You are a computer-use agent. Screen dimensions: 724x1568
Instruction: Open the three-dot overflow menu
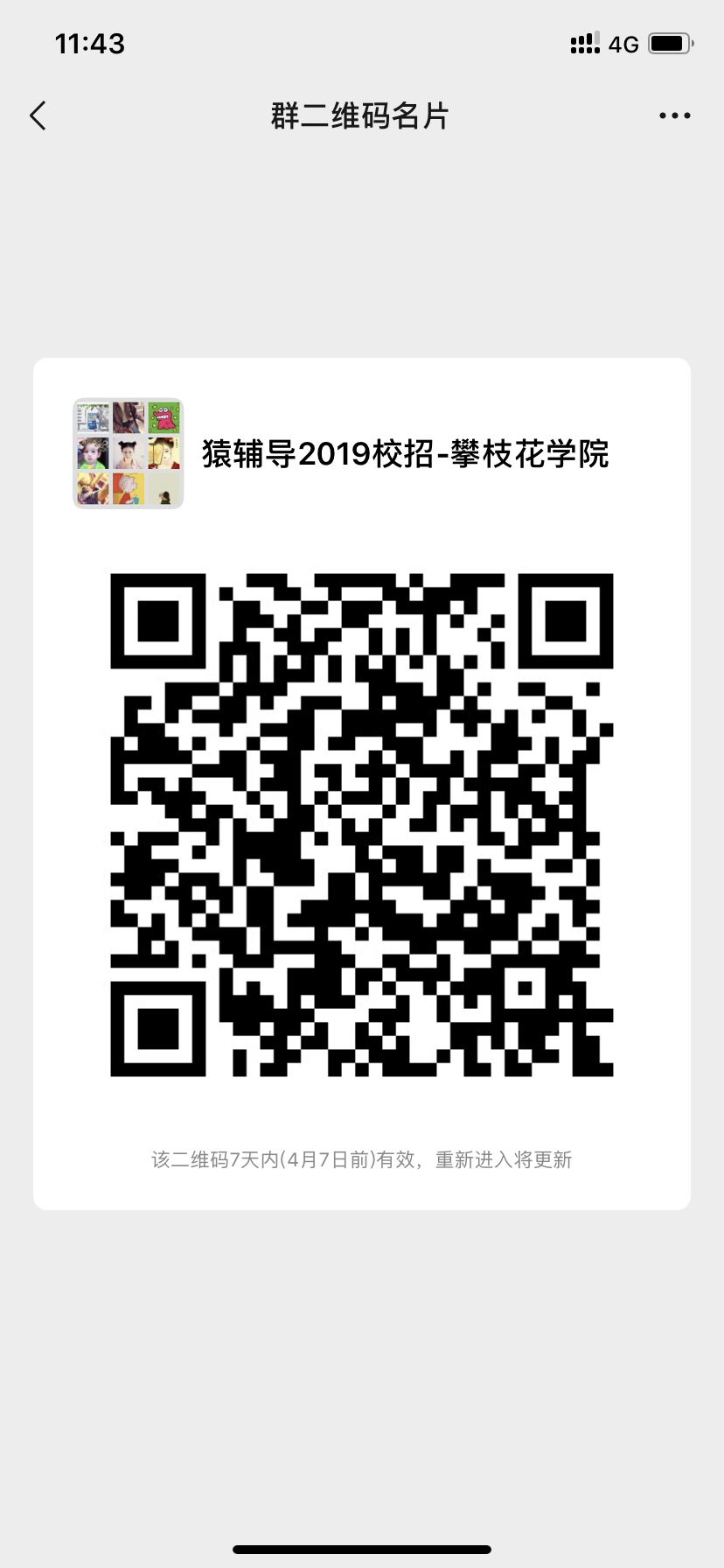674,115
